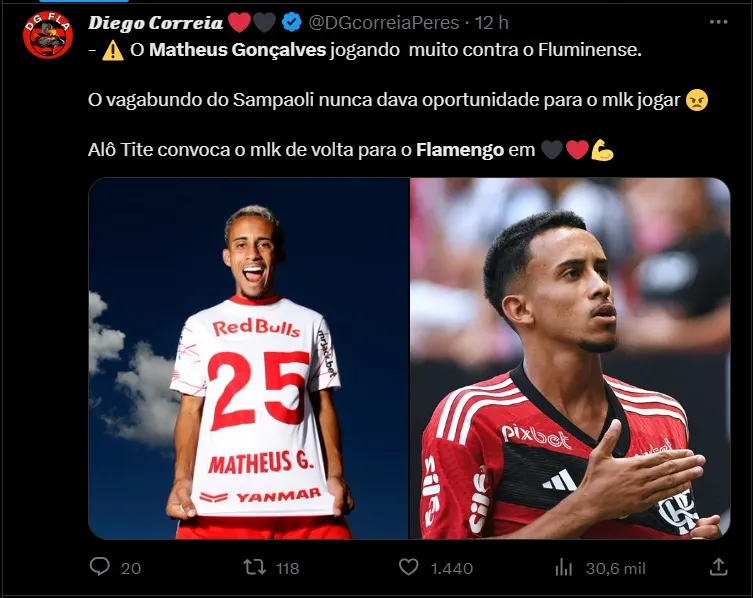
Task: Like Diego Correia's tweet
Action: tap(409, 567)
